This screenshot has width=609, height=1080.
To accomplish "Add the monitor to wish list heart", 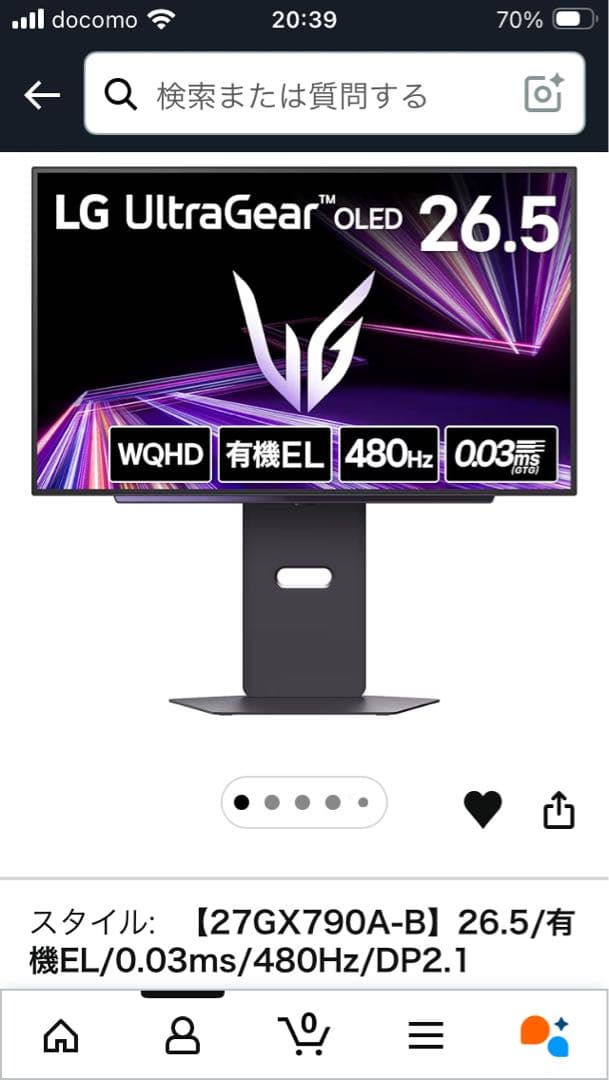I will click(483, 809).
